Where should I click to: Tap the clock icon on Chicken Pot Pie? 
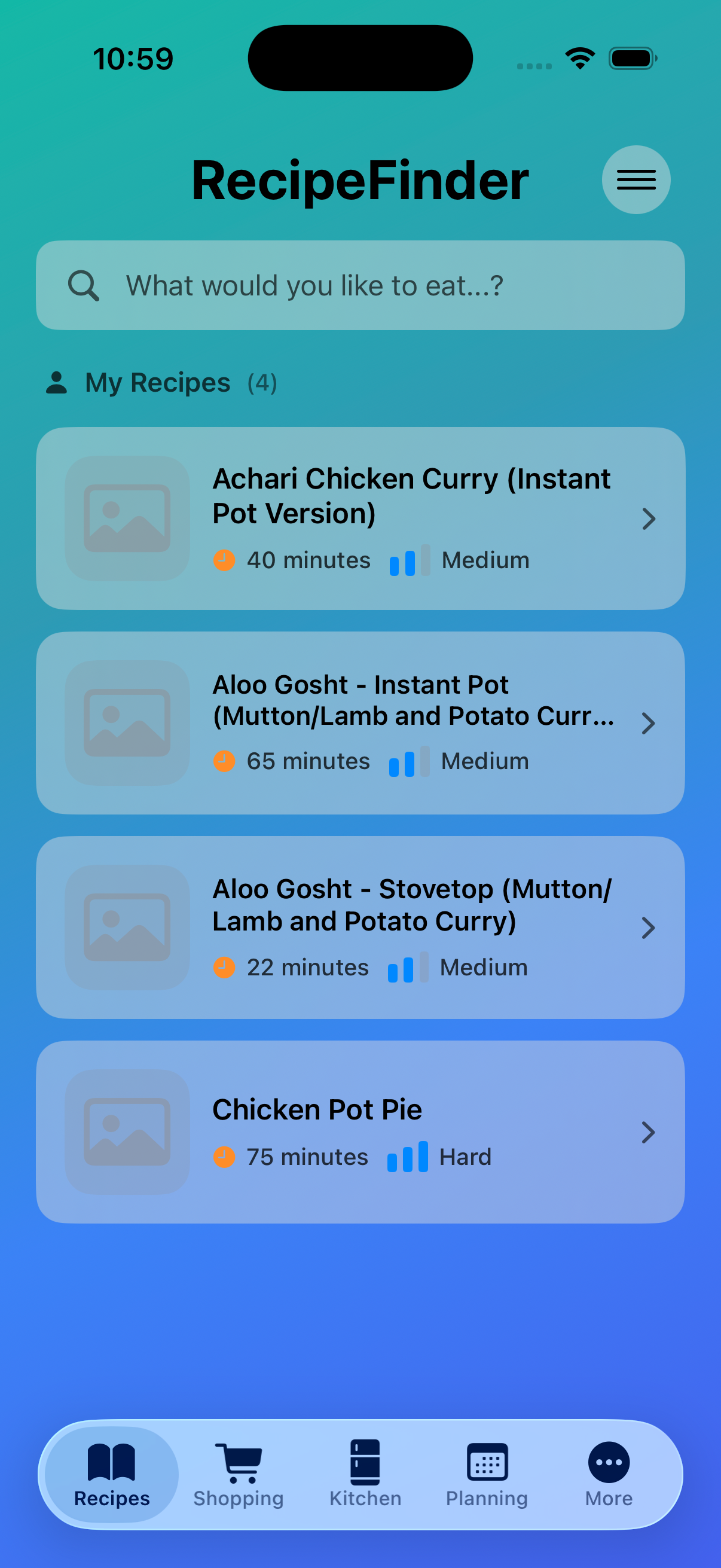tap(224, 1156)
